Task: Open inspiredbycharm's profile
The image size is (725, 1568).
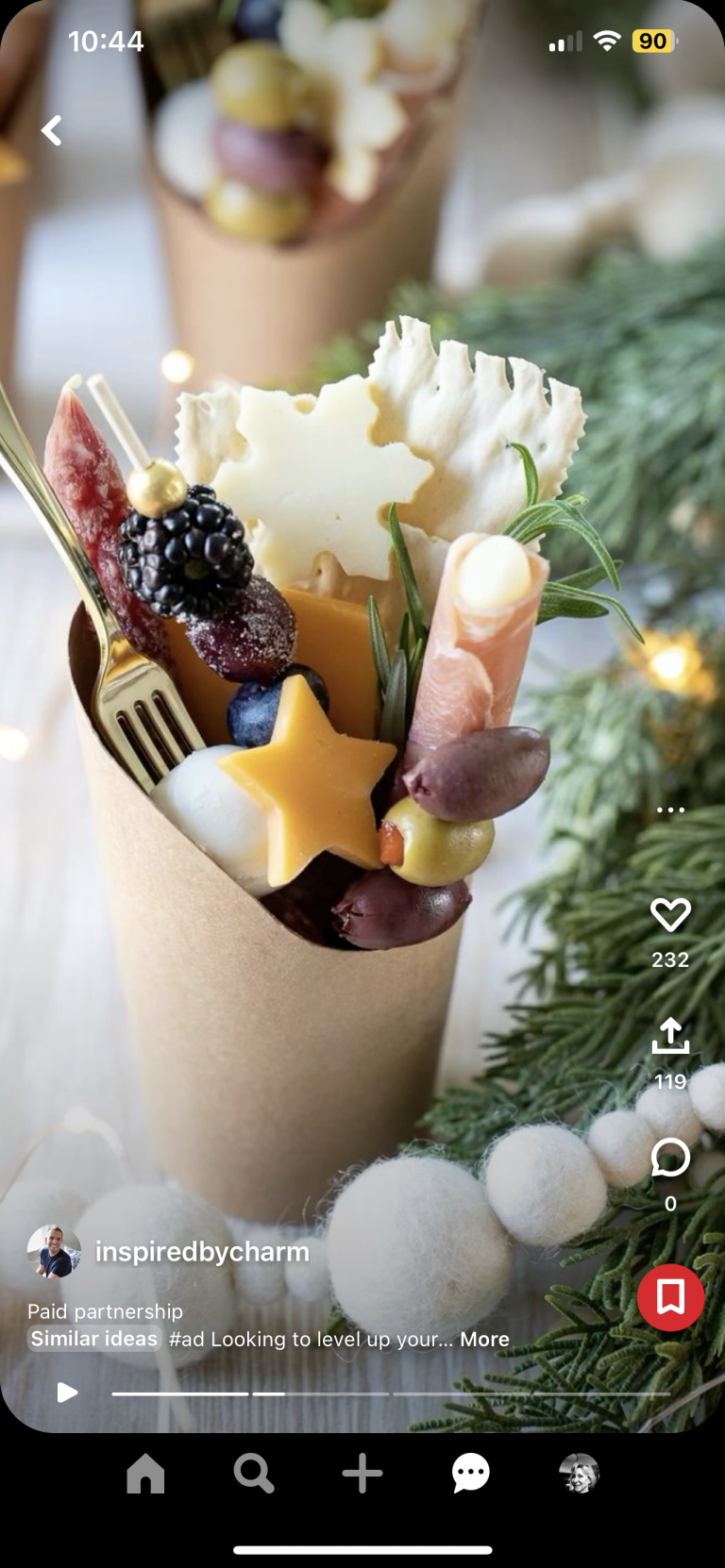Action: [202, 1251]
